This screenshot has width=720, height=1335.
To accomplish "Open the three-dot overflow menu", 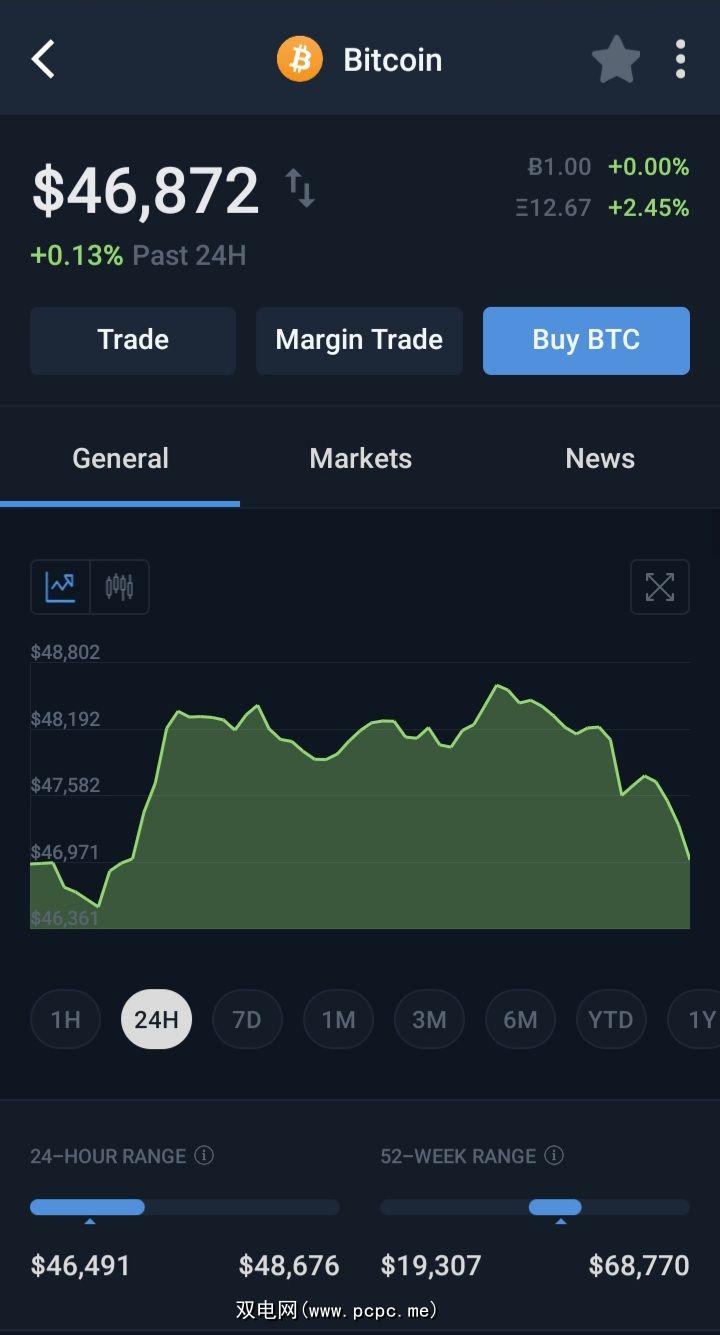I will coord(680,60).
